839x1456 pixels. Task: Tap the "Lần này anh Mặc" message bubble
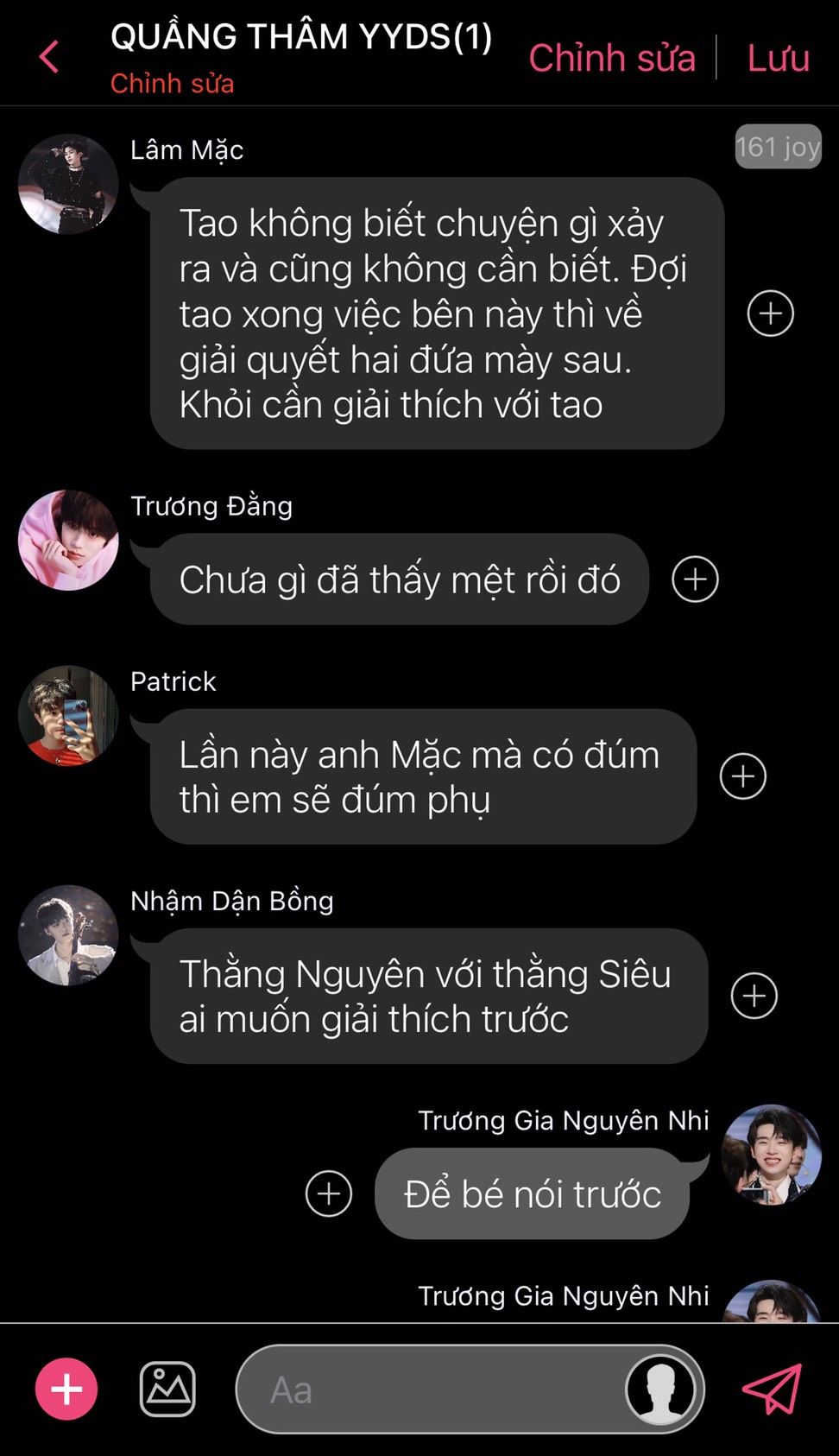tap(422, 776)
